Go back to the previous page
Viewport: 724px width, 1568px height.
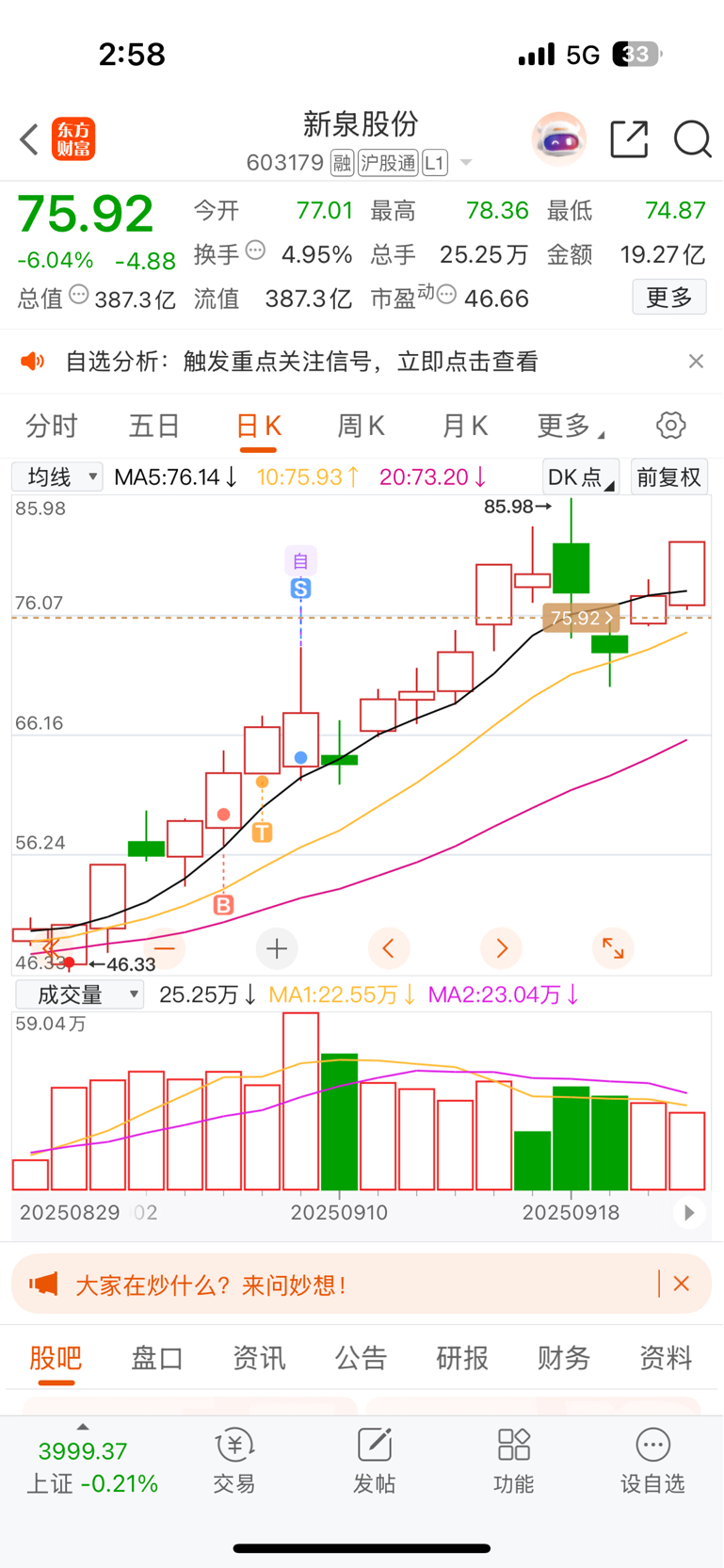[x=29, y=139]
